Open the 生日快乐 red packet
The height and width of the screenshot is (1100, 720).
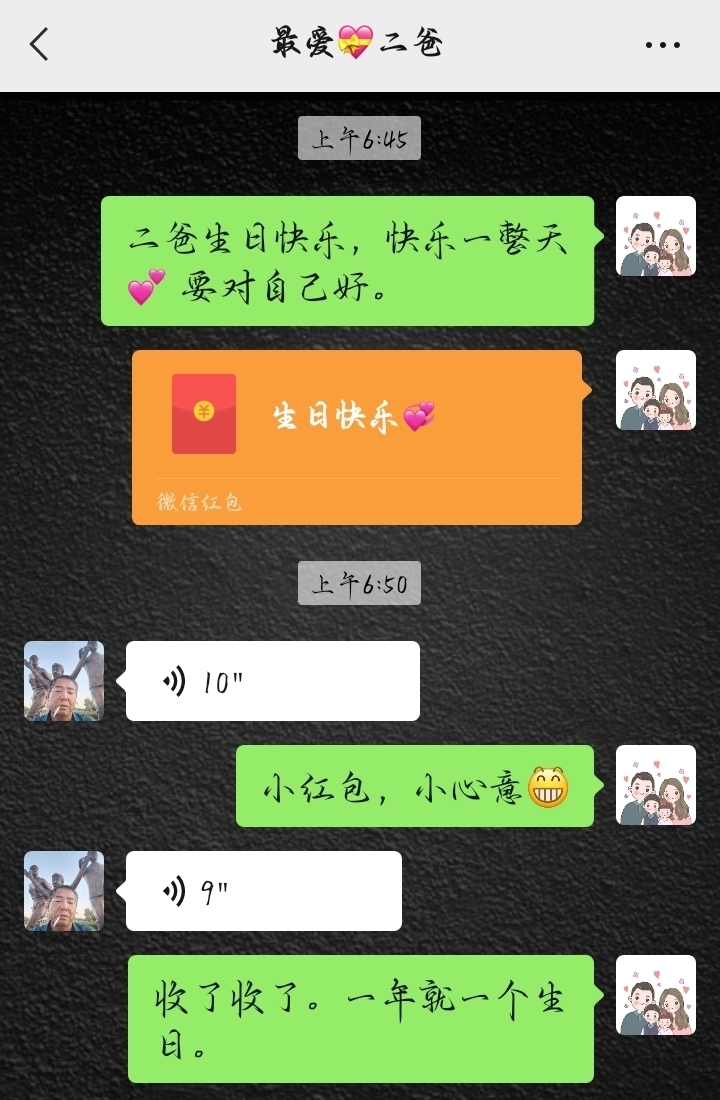point(356,436)
